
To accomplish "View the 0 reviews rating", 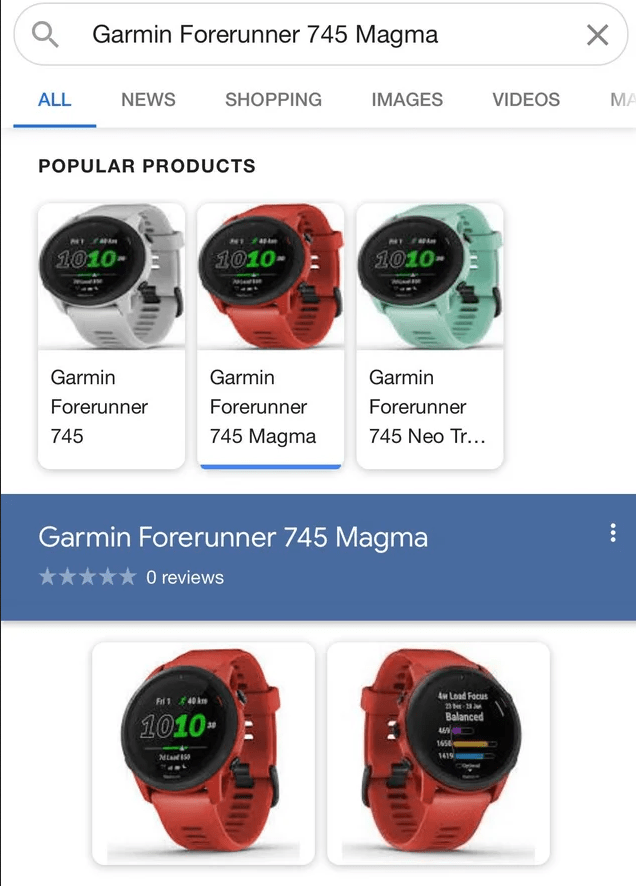I will click(x=131, y=577).
